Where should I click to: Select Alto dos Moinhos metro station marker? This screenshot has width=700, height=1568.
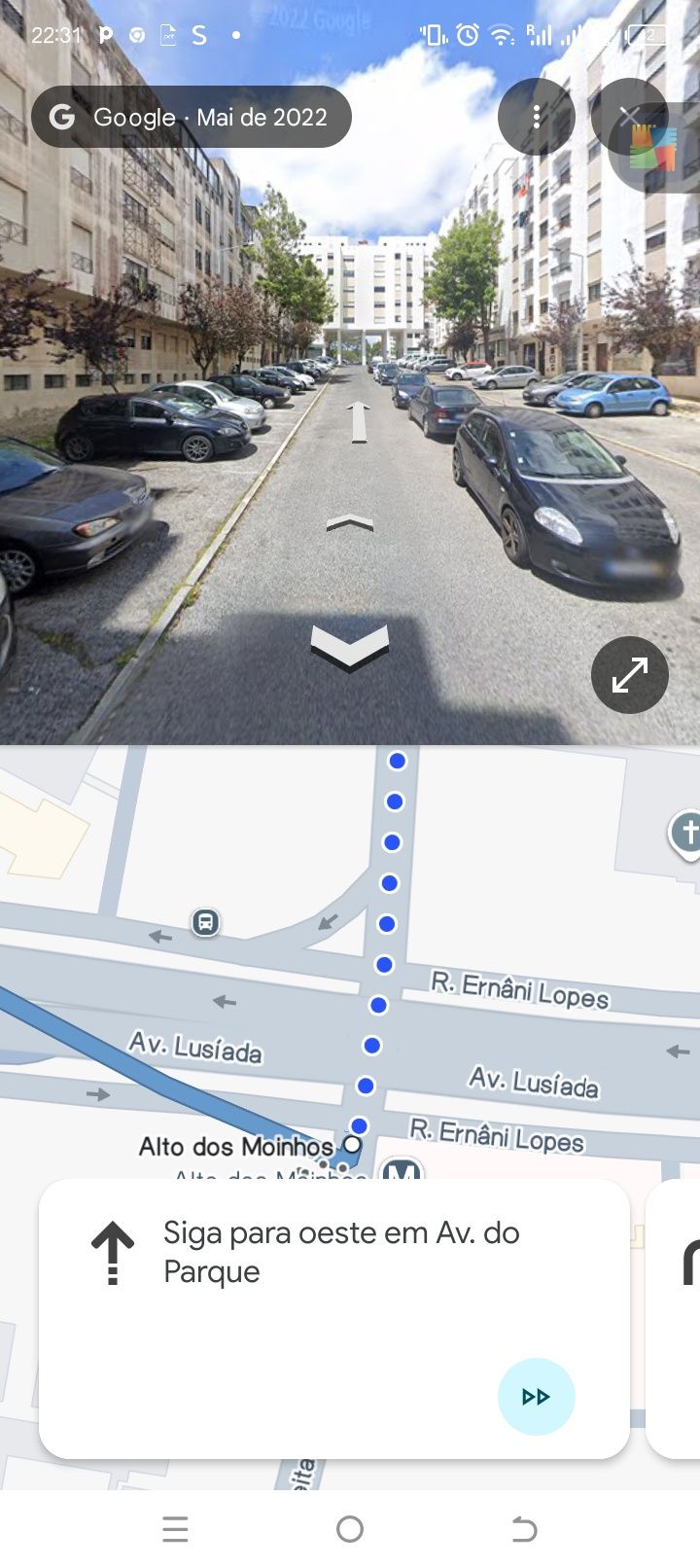tap(401, 1170)
